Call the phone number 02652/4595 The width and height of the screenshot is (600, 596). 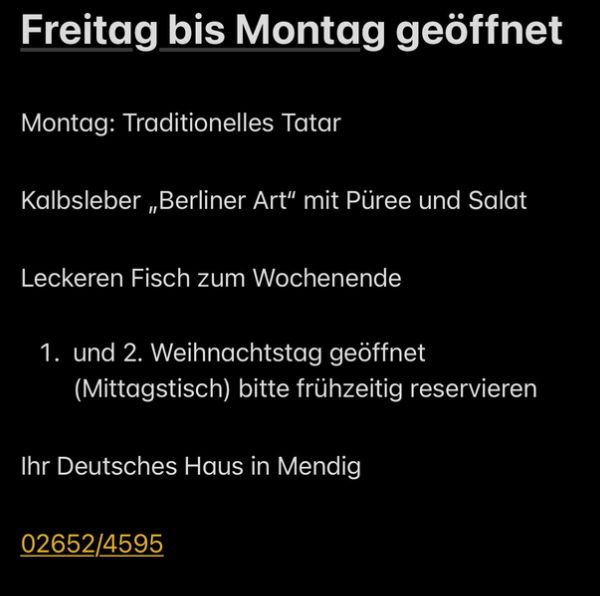[91, 544]
